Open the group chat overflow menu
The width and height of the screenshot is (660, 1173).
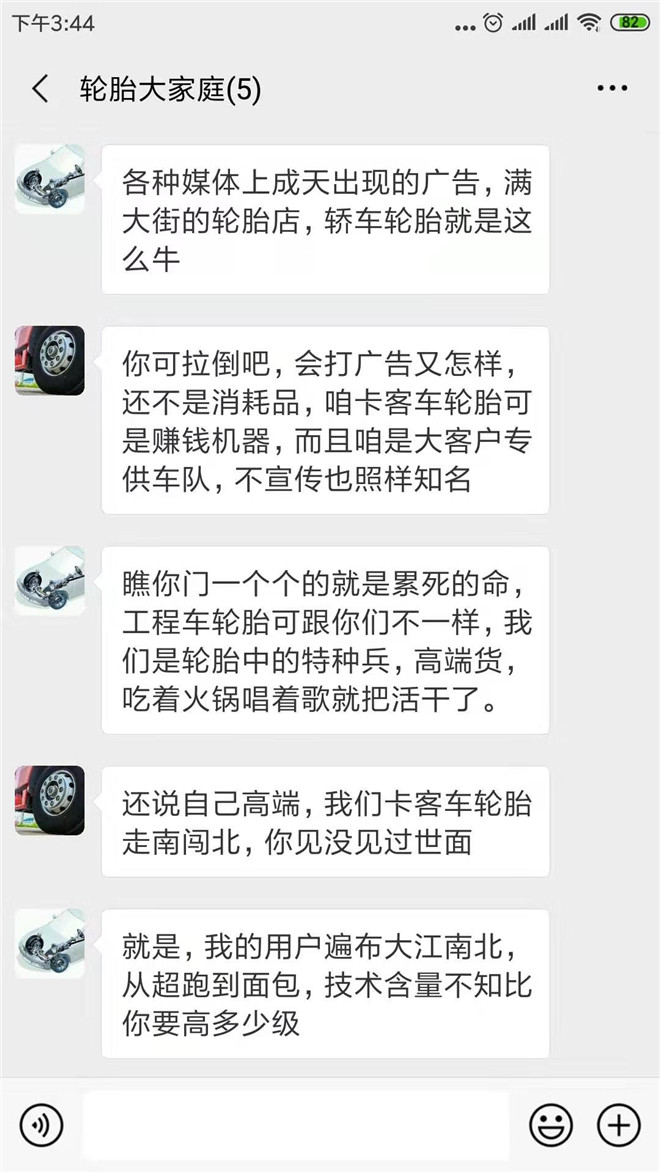coord(612,89)
